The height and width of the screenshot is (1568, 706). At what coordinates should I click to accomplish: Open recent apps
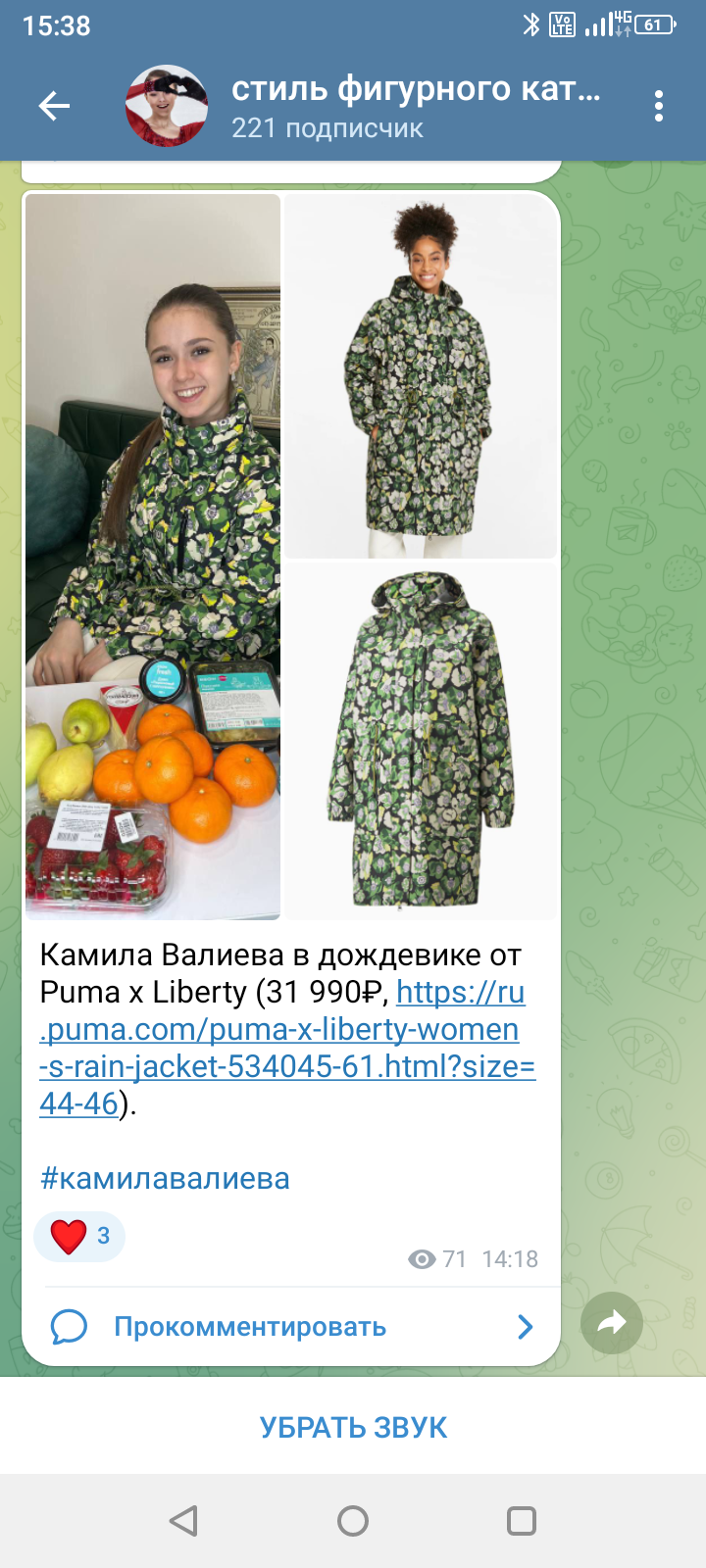(x=521, y=1521)
